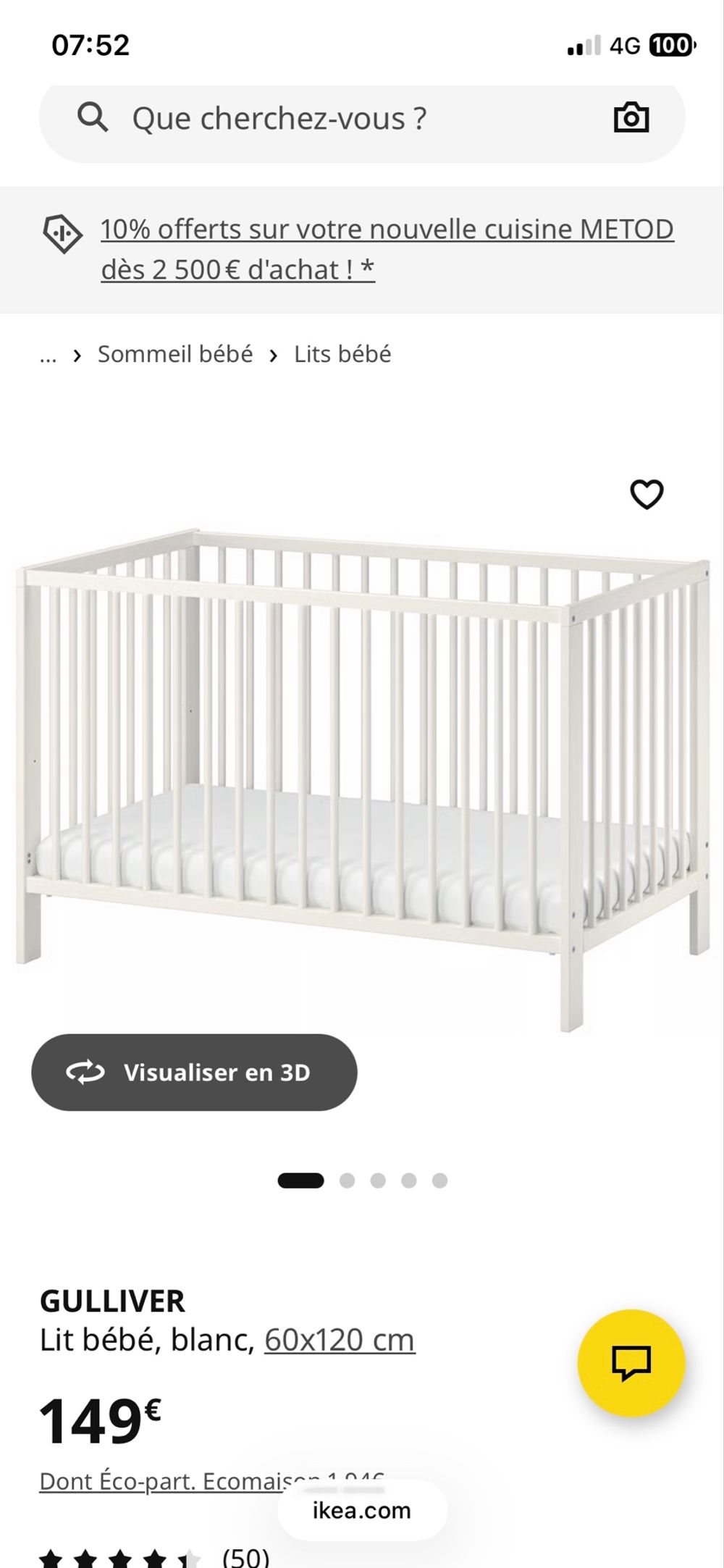Screen dimensions: 724x1568
Task: Tap the "Que cherchez-vous ?" search field
Action: (x=362, y=120)
